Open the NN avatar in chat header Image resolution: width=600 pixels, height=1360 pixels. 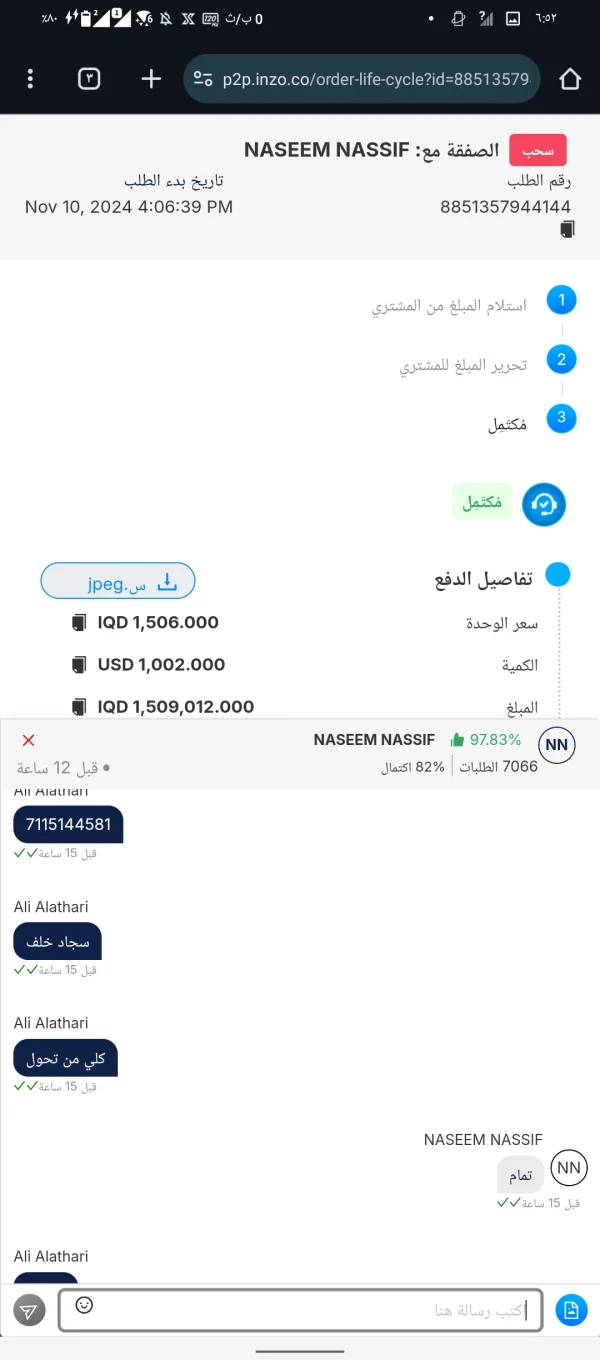tap(557, 745)
